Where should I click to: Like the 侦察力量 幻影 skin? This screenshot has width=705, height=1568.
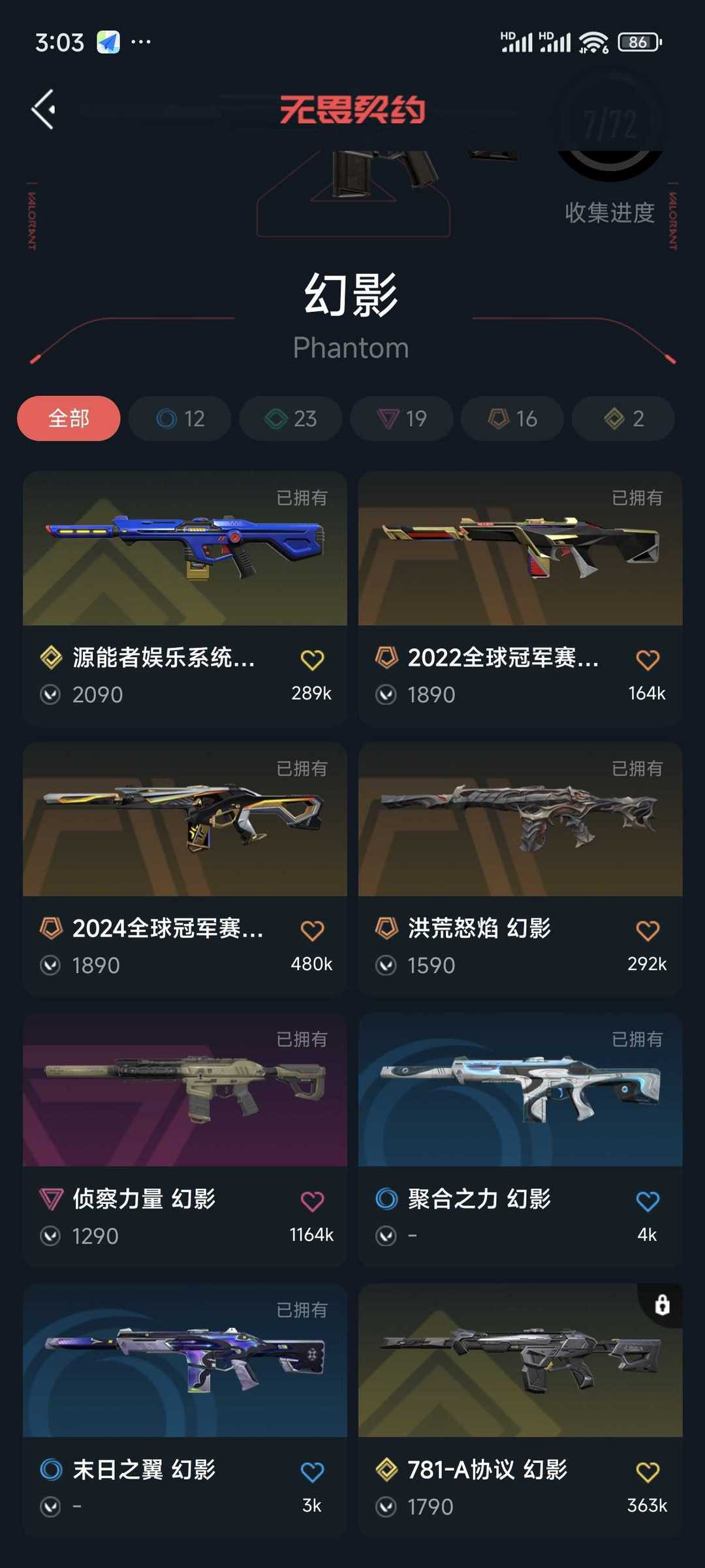point(312,1201)
